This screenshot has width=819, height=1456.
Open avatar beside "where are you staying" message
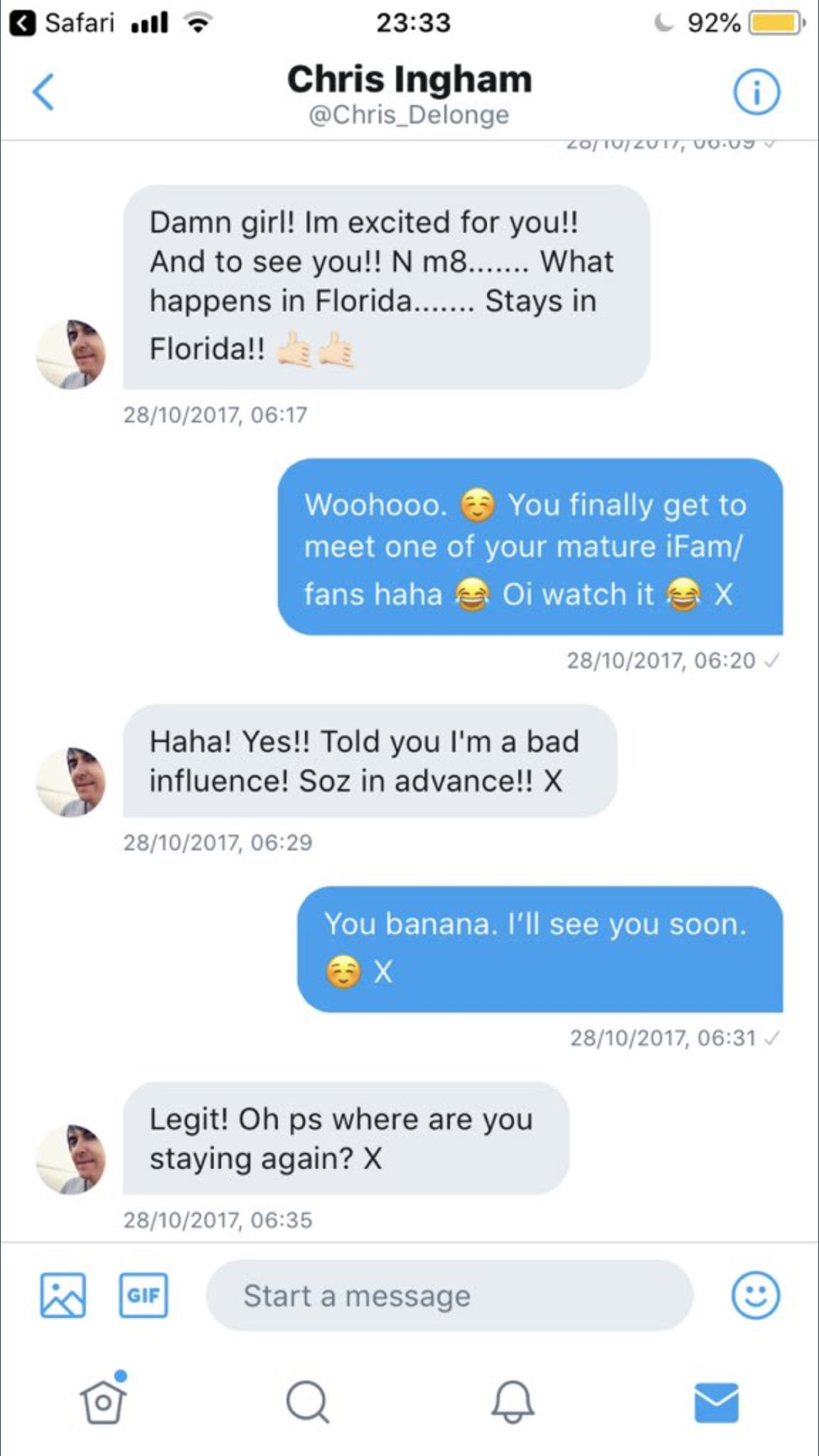click(71, 1159)
